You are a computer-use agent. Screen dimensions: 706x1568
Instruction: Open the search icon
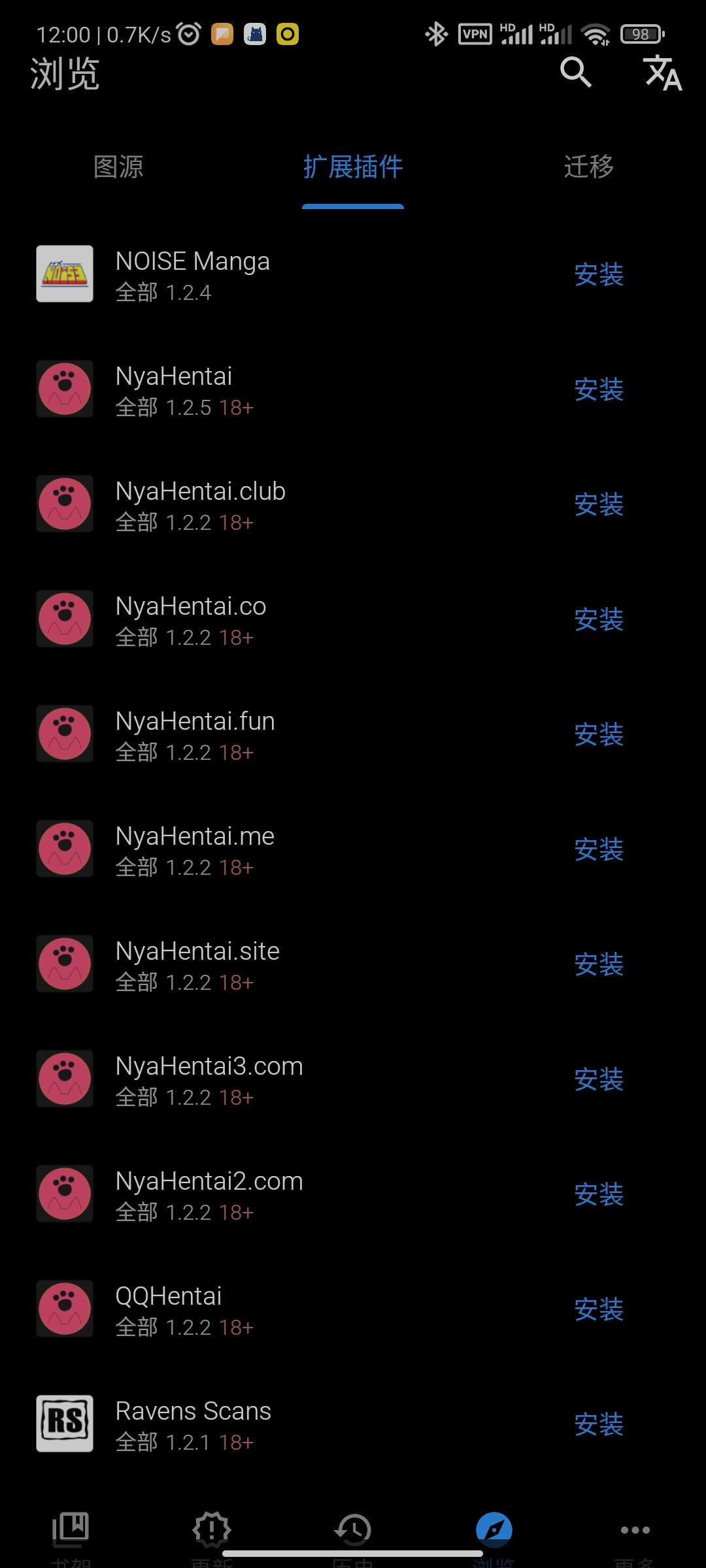click(575, 72)
